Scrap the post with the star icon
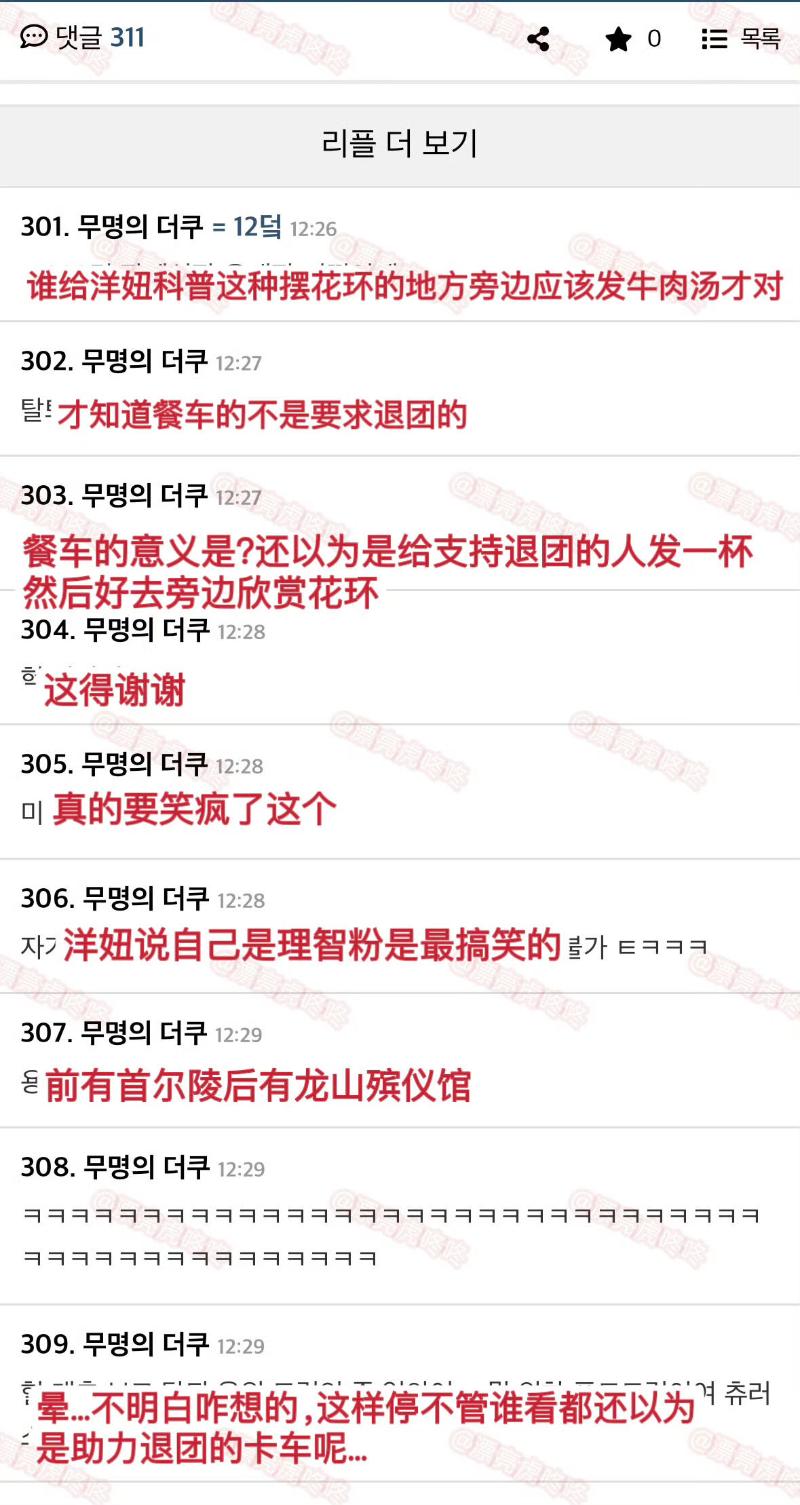 point(620,39)
